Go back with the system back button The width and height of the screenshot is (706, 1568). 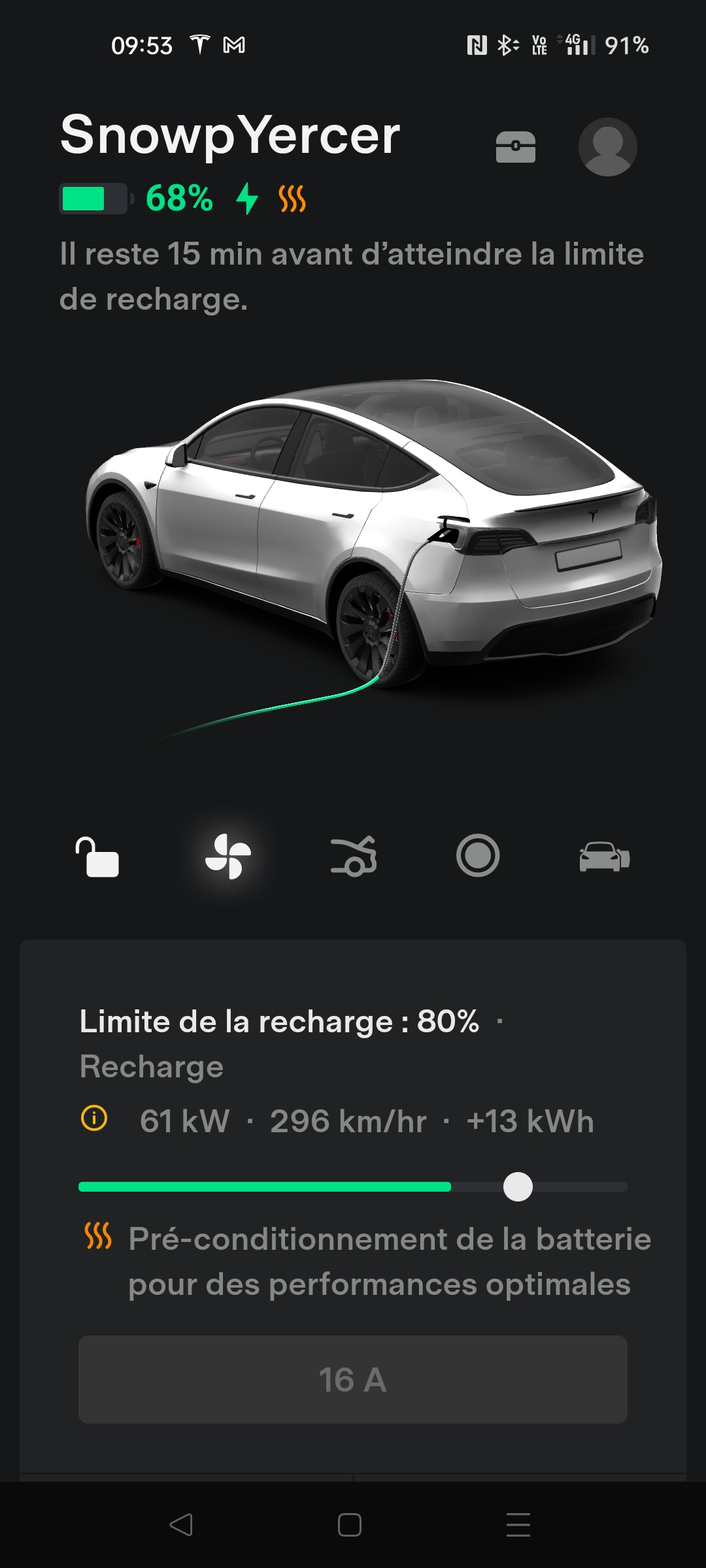click(x=181, y=1525)
